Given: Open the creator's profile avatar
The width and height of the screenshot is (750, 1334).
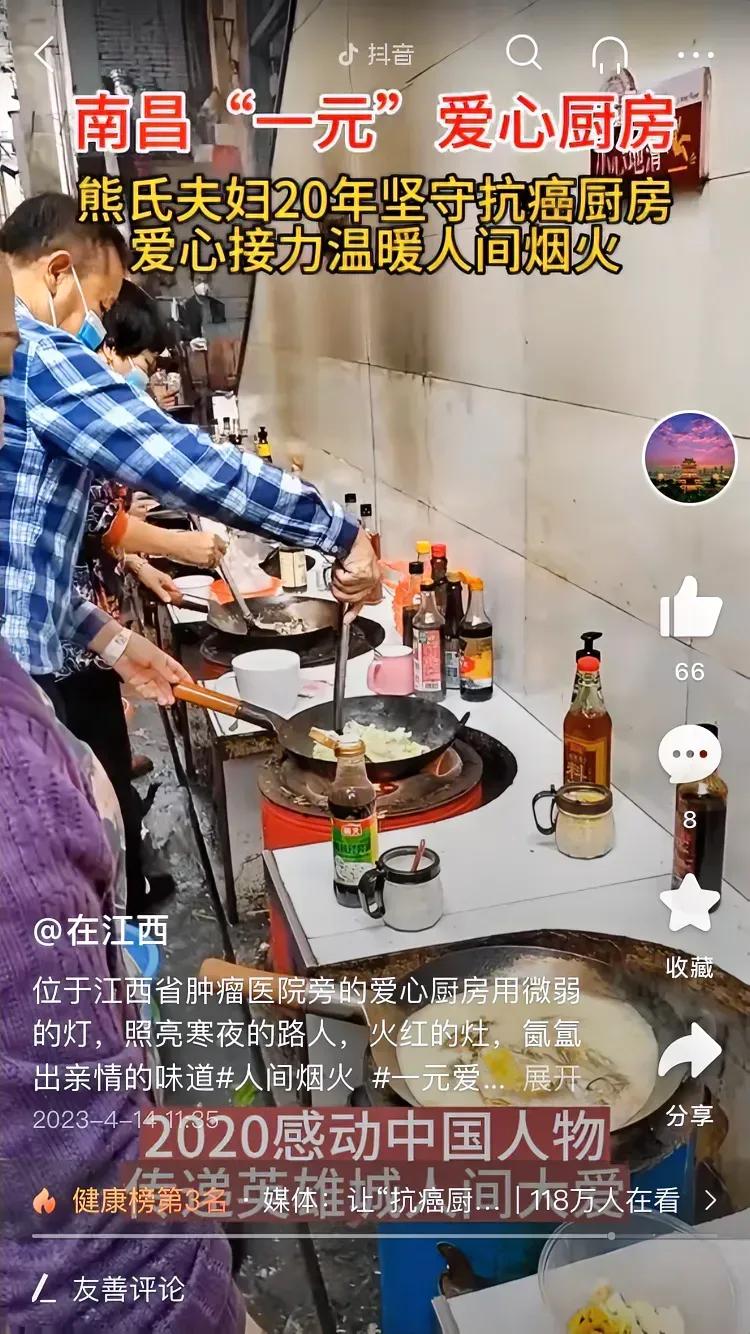Looking at the screenshot, I should pos(689,458).
